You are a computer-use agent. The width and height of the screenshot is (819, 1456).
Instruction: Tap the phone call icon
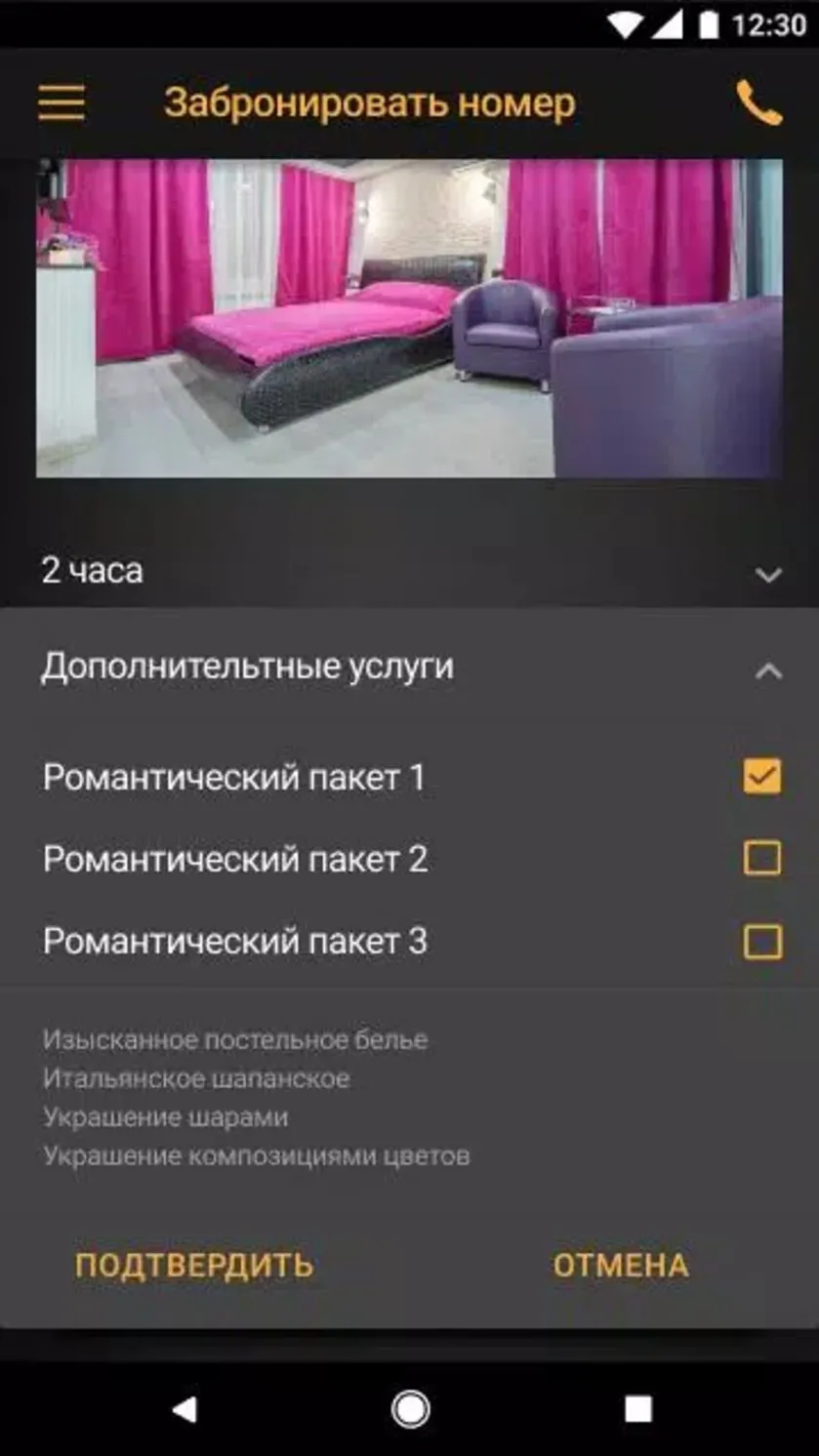pos(758,102)
